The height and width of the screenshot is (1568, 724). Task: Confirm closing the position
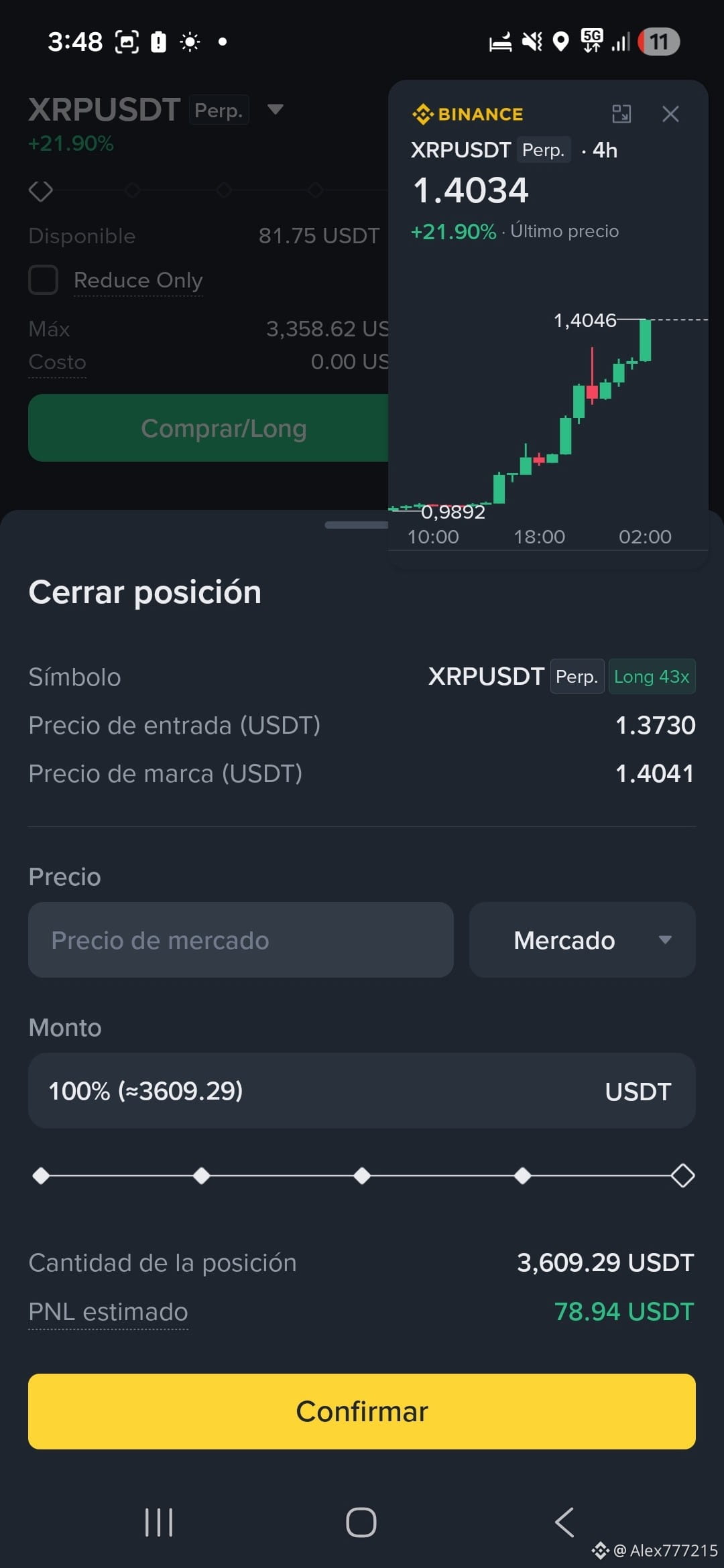point(362,1411)
